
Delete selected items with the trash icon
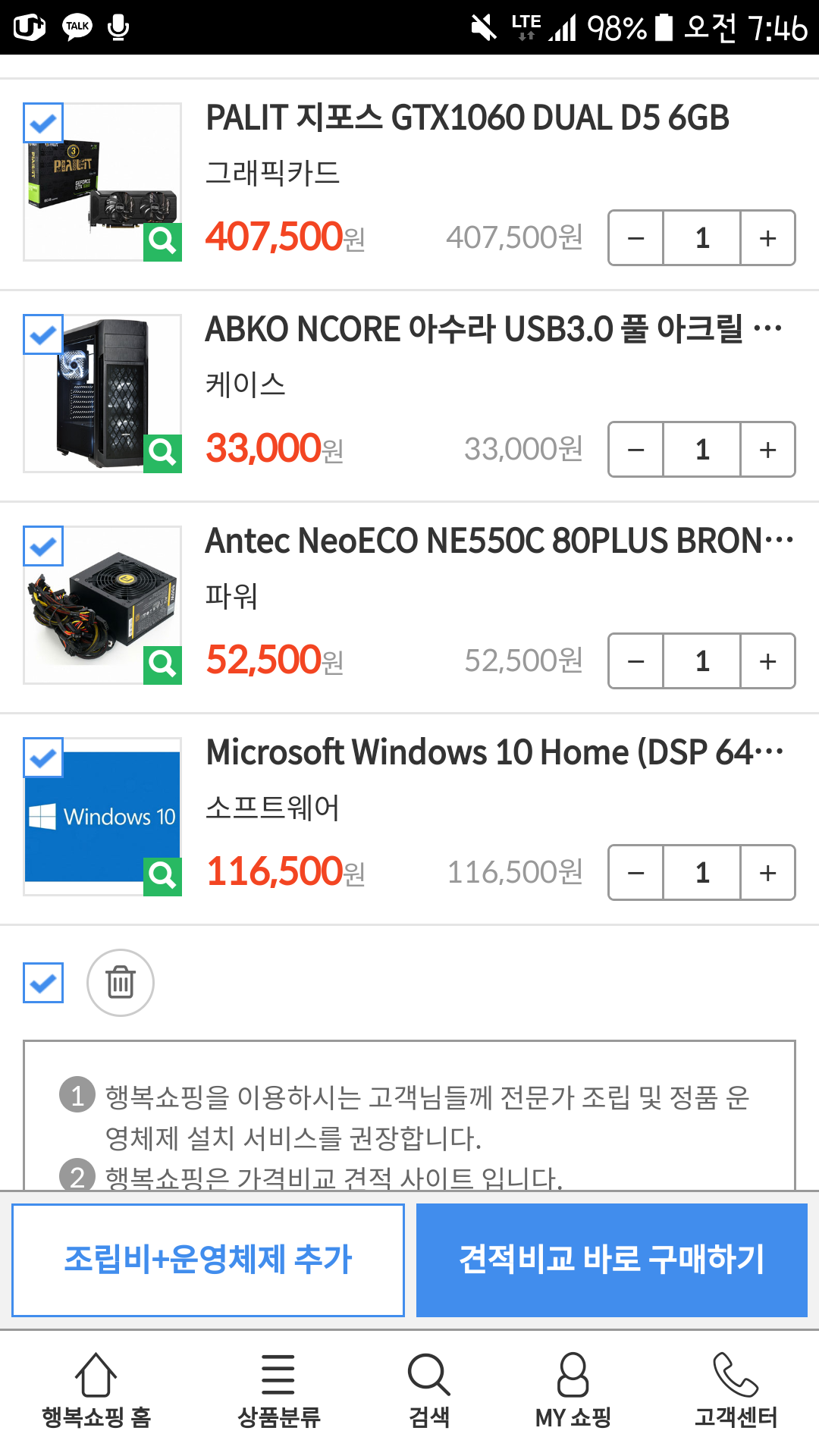pyautogui.click(x=121, y=983)
